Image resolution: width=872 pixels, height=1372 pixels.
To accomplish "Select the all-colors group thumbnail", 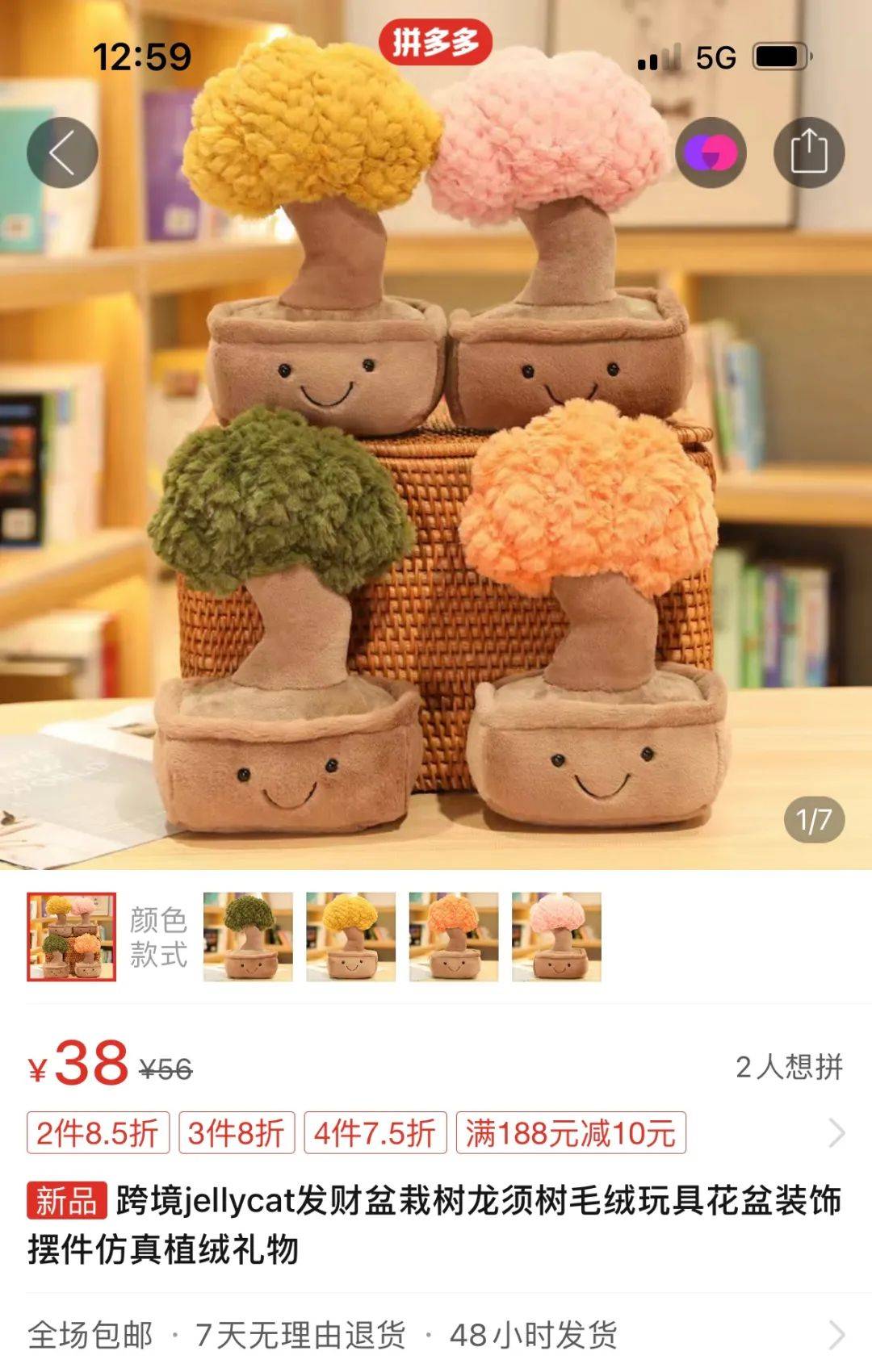I will click(71, 936).
